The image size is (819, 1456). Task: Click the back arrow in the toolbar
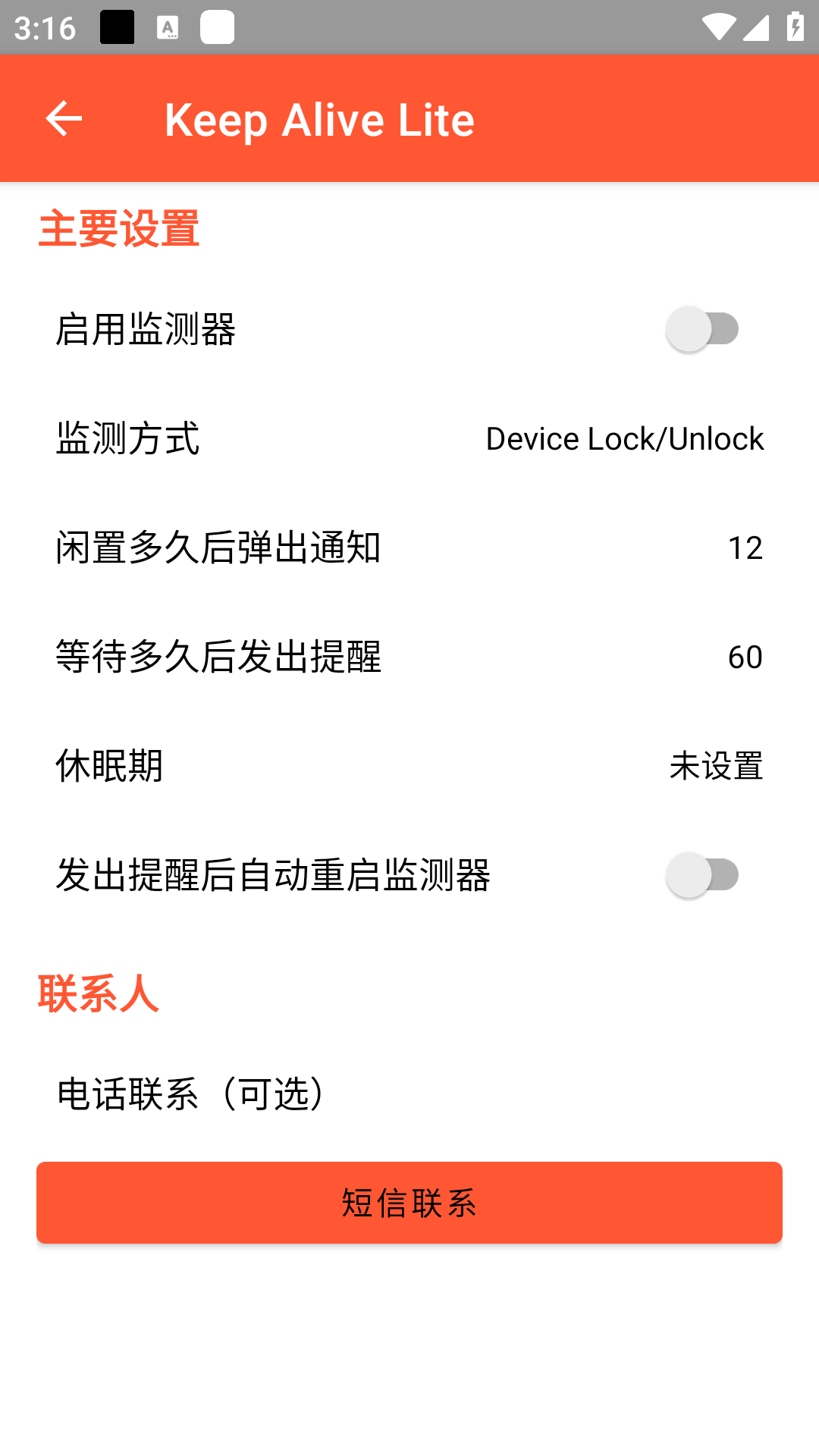coord(64,119)
